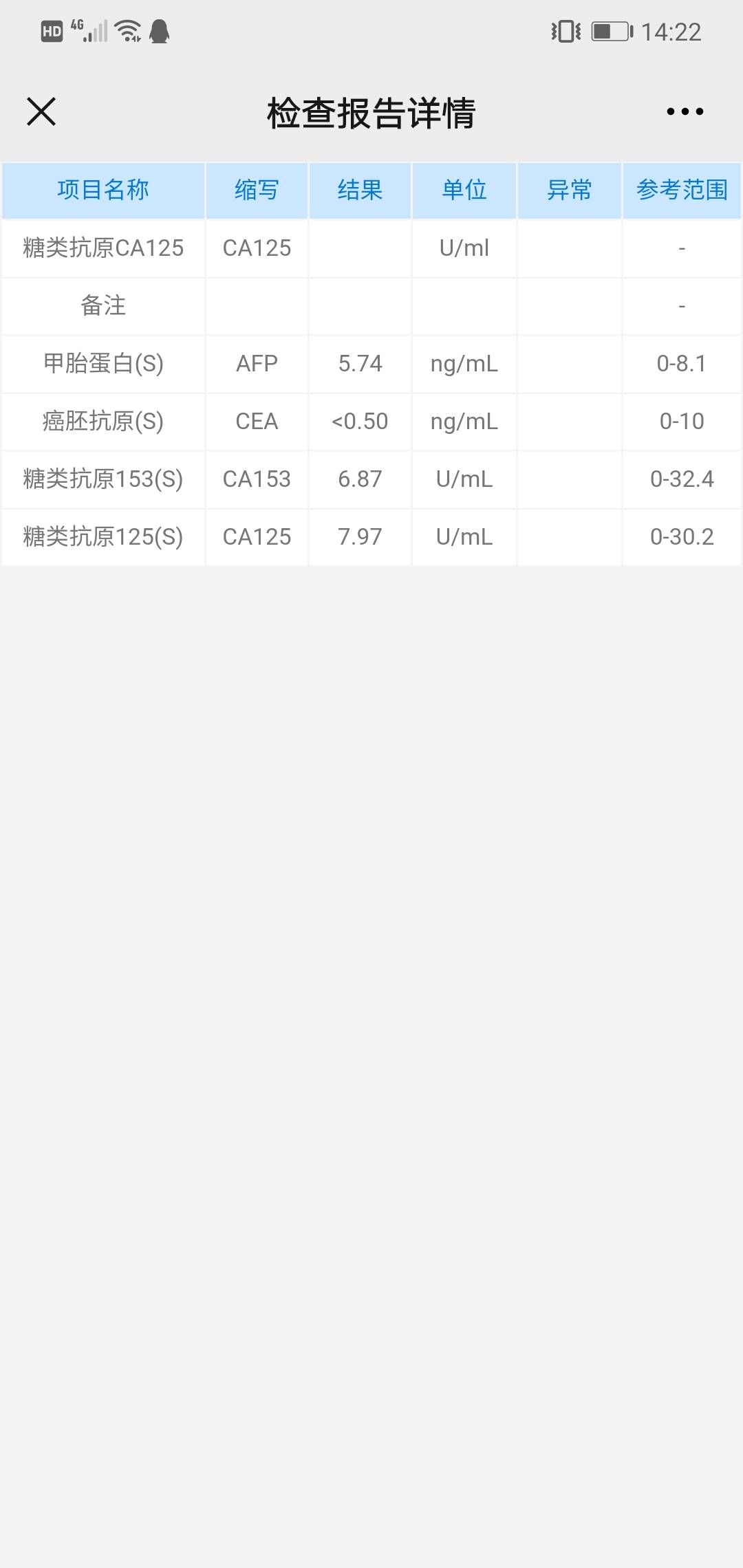Select the 癌胚抗原(S) row

(102, 422)
